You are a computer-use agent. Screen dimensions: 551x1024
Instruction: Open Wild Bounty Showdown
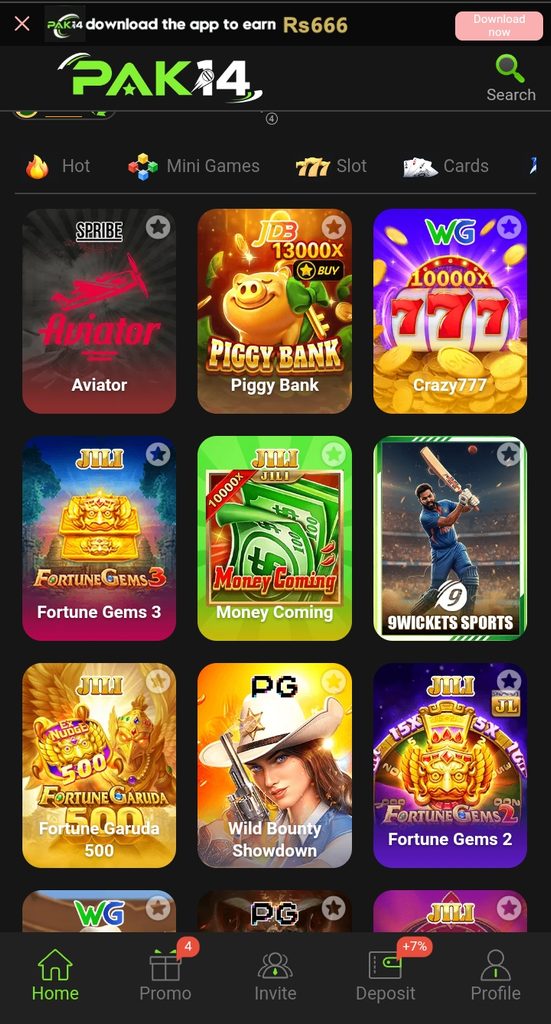274,765
